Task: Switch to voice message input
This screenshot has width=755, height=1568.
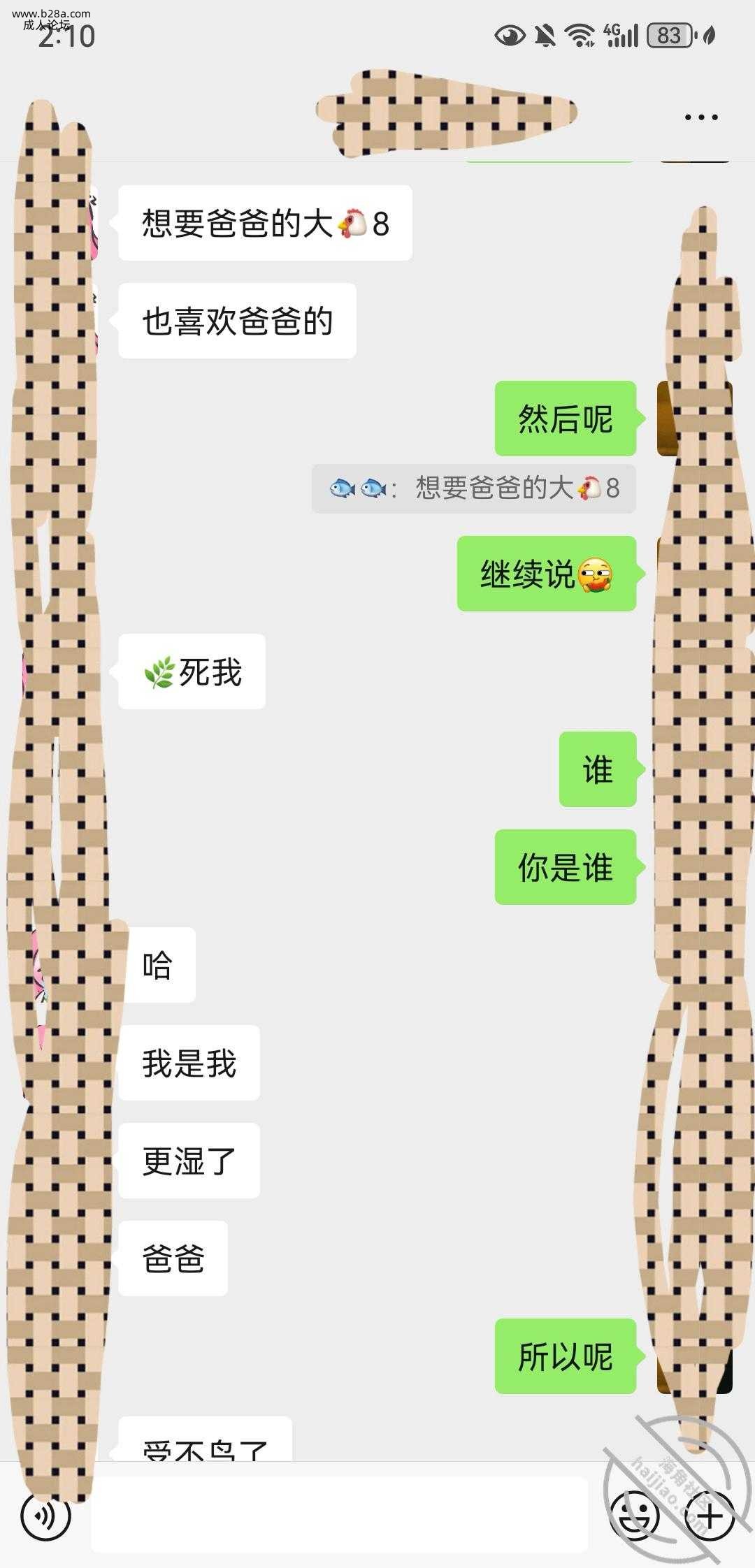Action: [46, 1516]
